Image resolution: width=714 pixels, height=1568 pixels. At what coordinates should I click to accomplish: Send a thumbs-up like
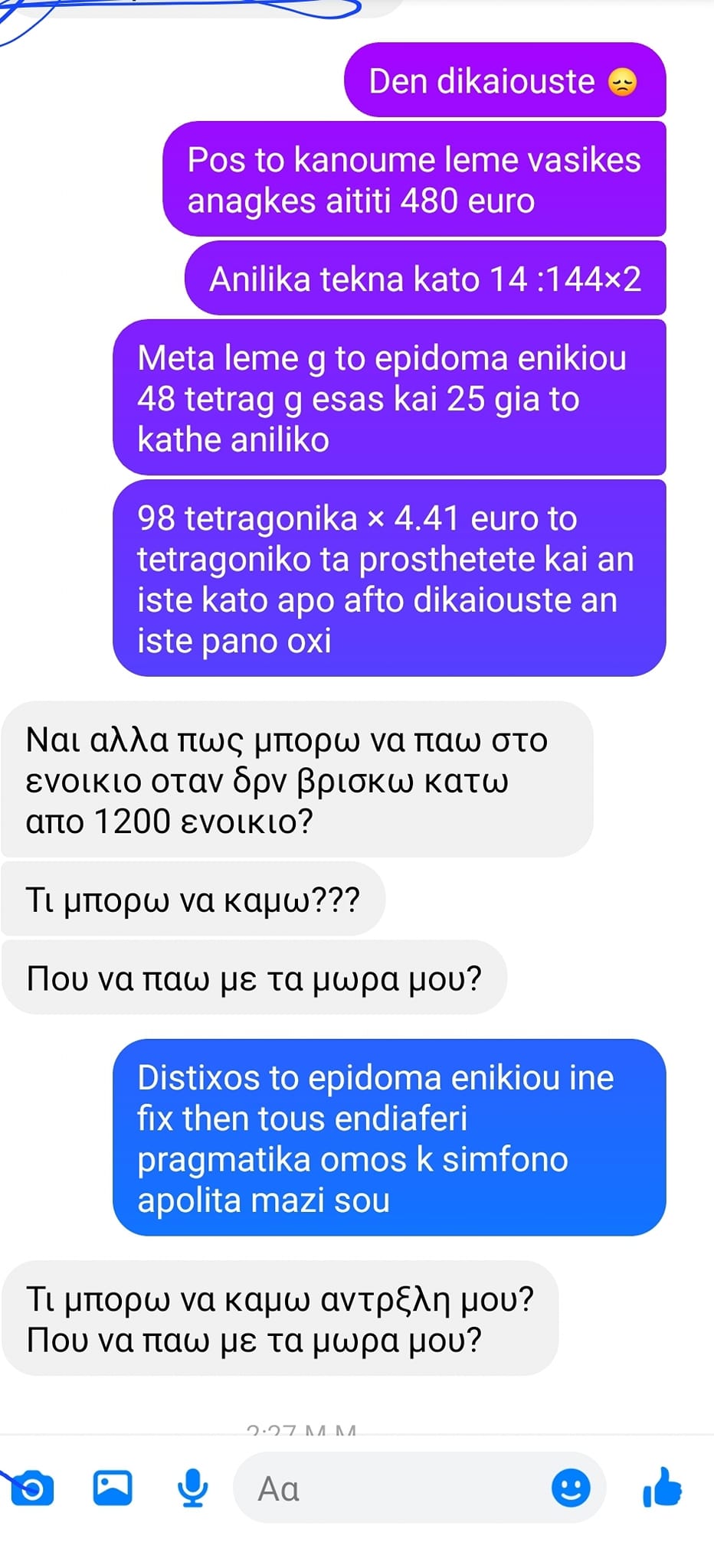[662, 1488]
